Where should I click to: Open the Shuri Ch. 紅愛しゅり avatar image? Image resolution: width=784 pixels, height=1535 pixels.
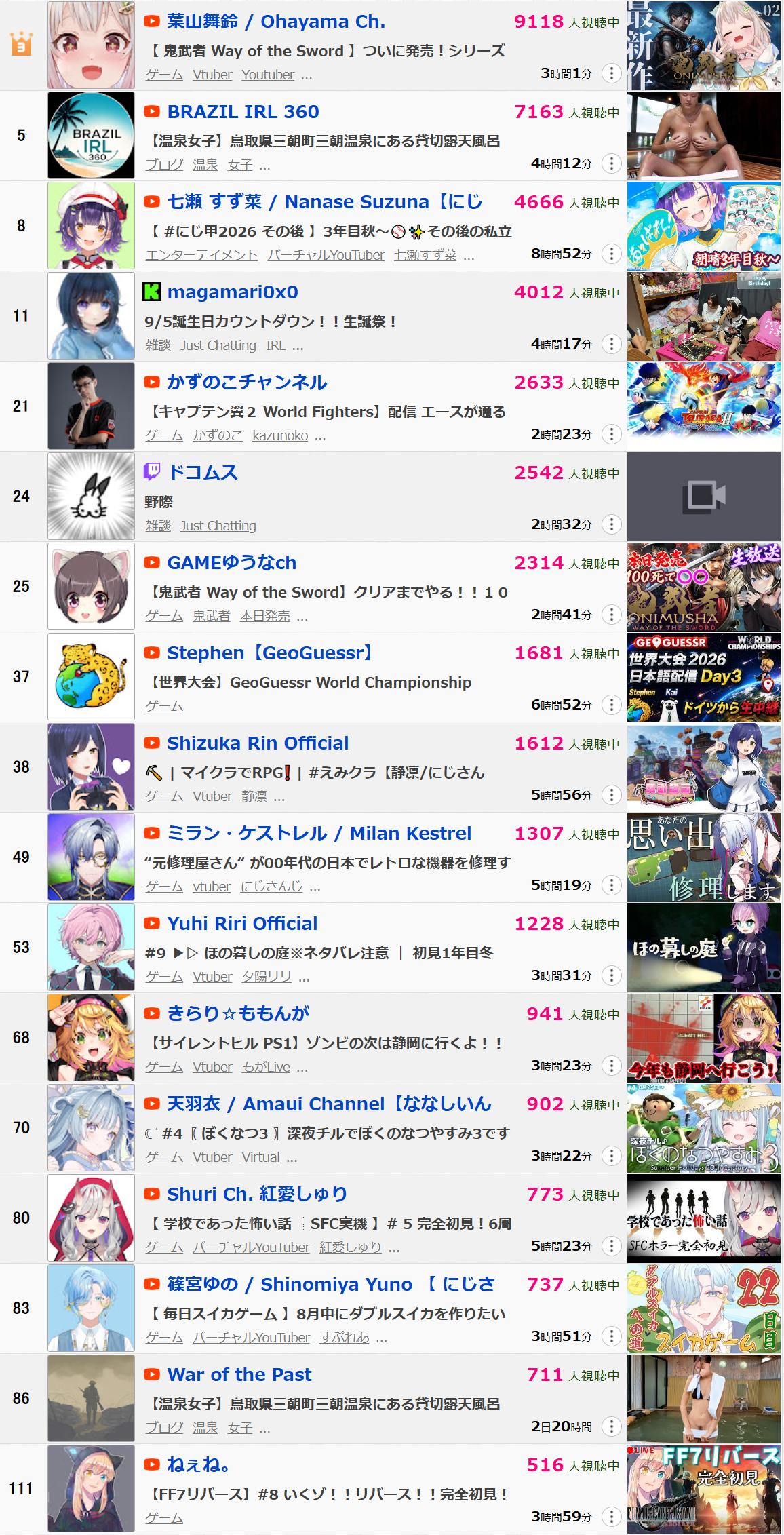click(91, 1218)
